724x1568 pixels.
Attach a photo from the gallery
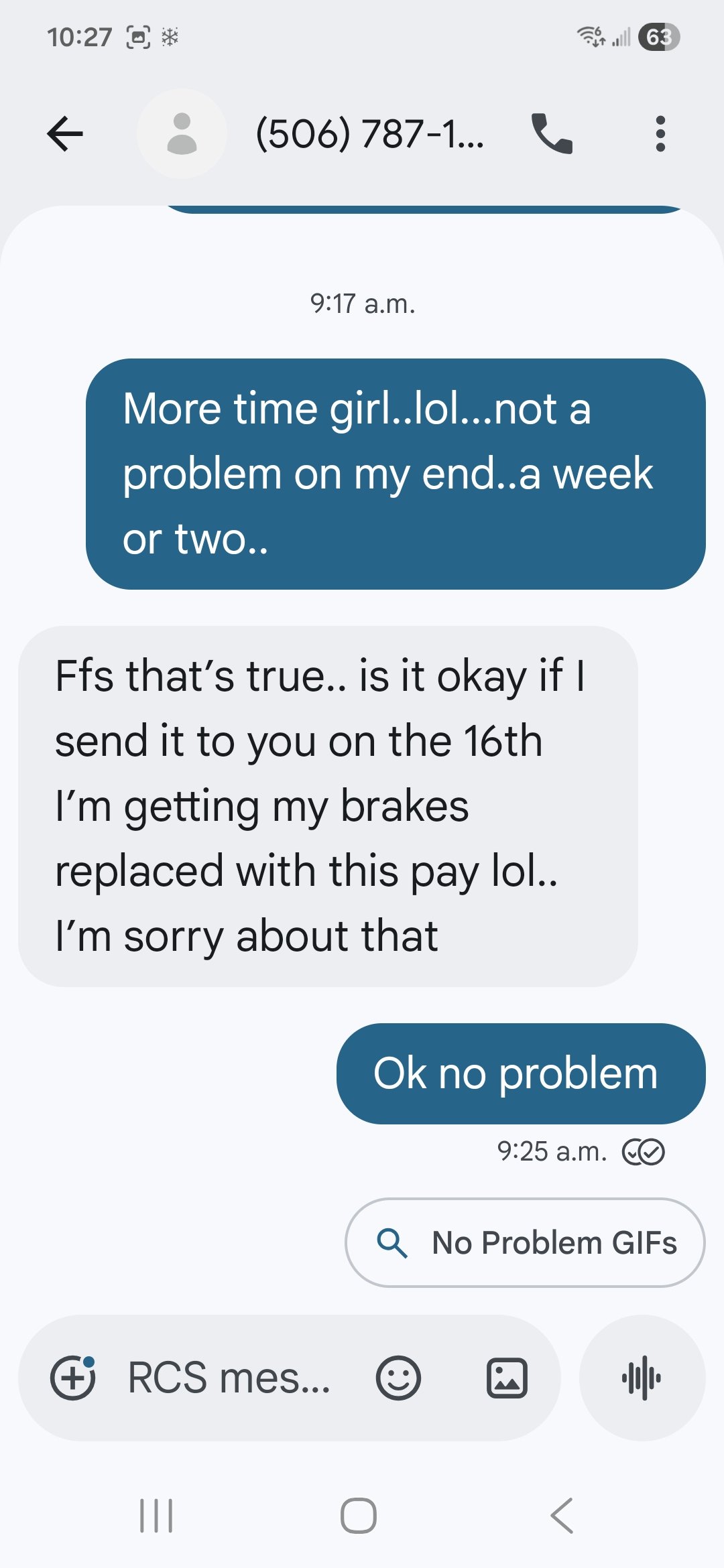tap(506, 1378)
